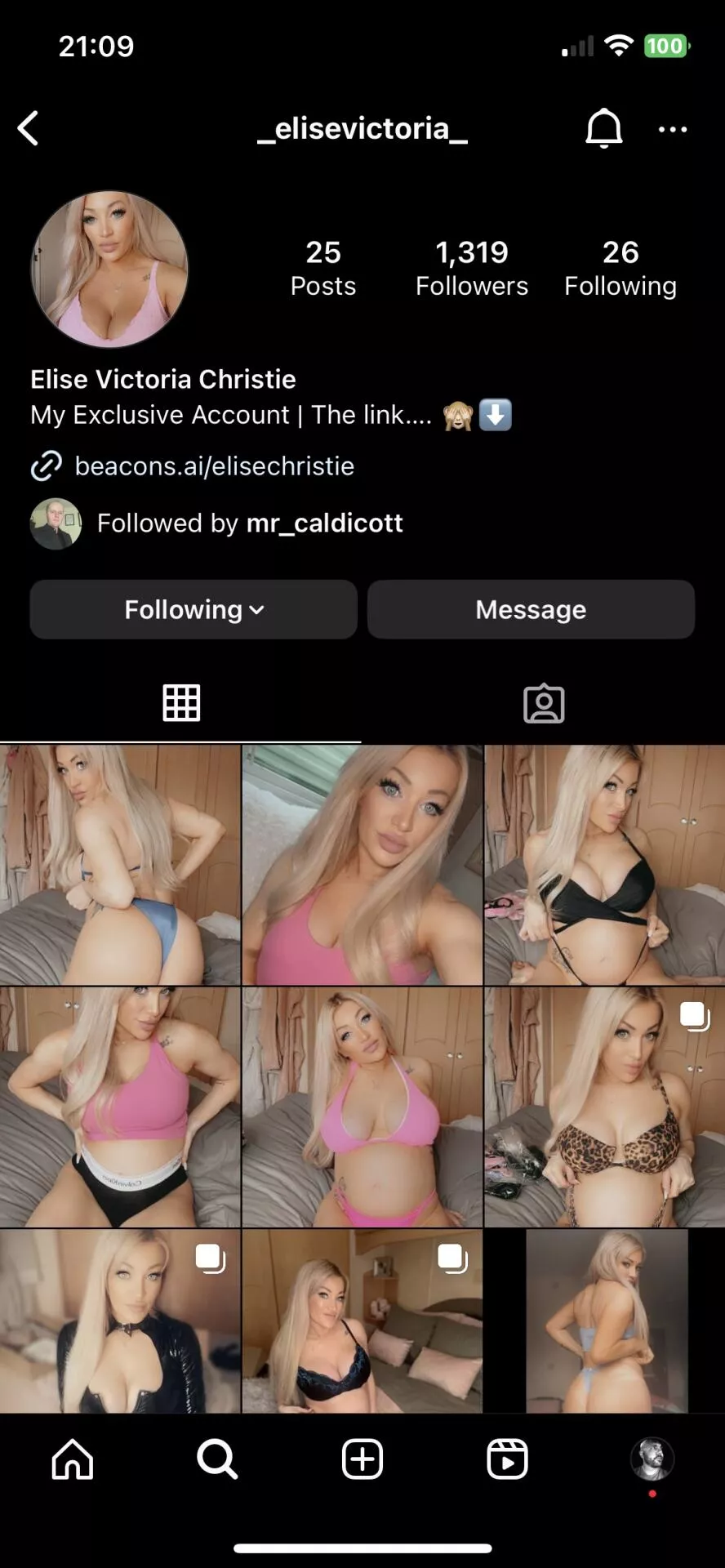The image size is (725, 1568).
Task: Open the notifications bell for this profile
Action: (604, 128)
